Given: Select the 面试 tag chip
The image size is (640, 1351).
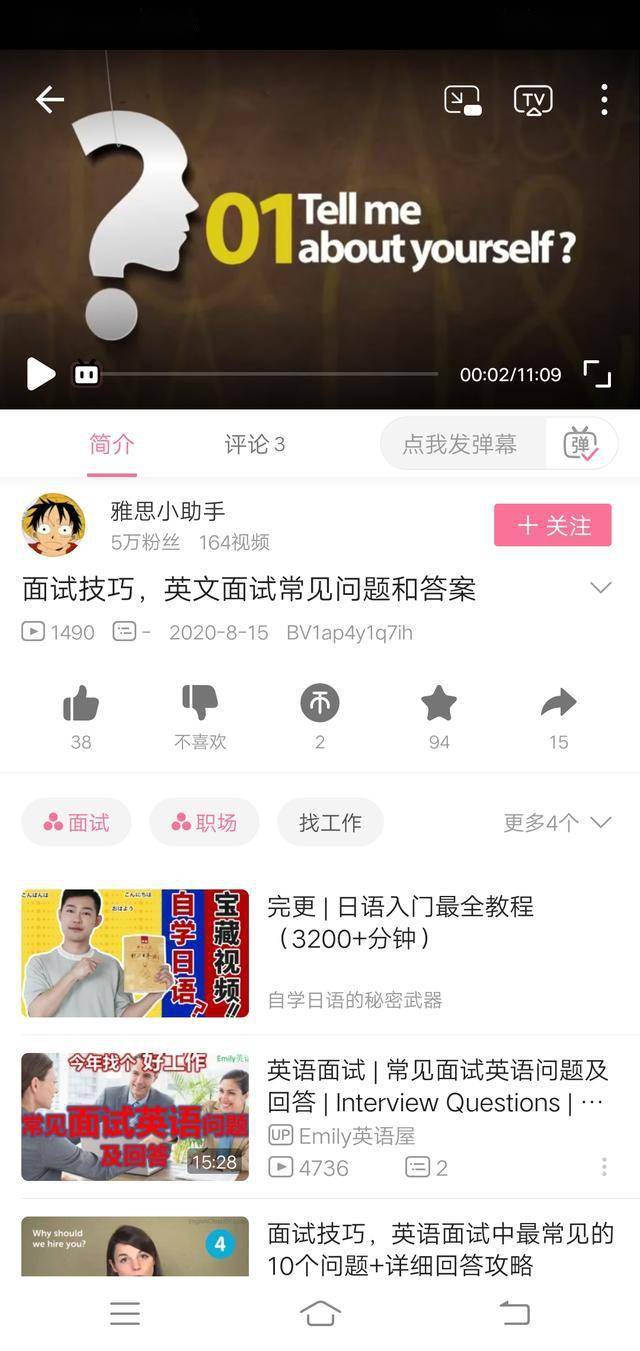Looking at the screenshot, I should [x=76, y=822].
